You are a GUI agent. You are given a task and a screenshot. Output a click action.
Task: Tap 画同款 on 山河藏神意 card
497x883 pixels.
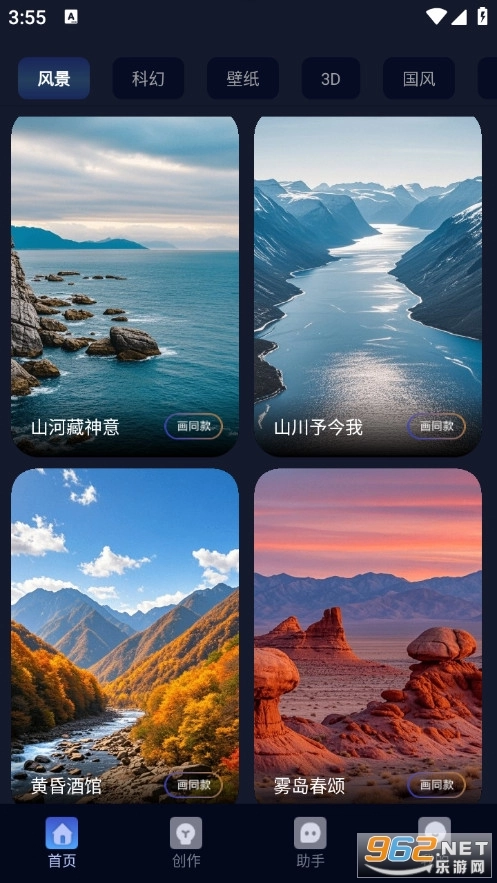click(x=194, y=426)
